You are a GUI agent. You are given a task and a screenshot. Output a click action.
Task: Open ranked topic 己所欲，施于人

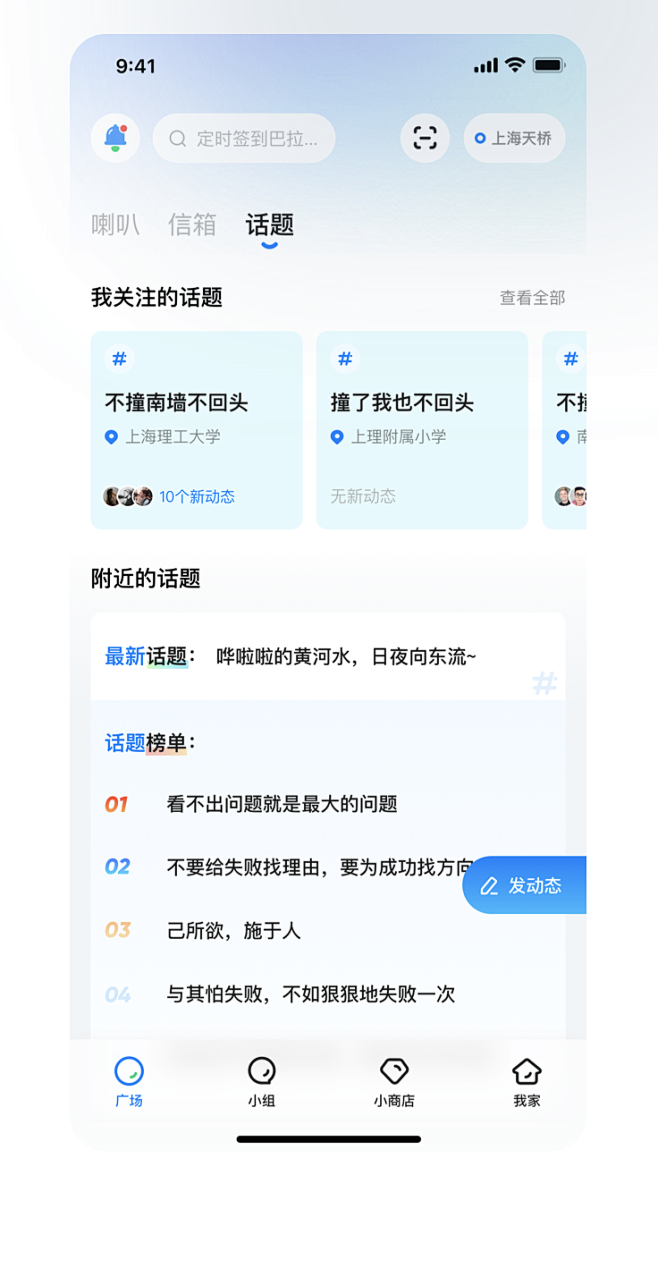[234, 931]
